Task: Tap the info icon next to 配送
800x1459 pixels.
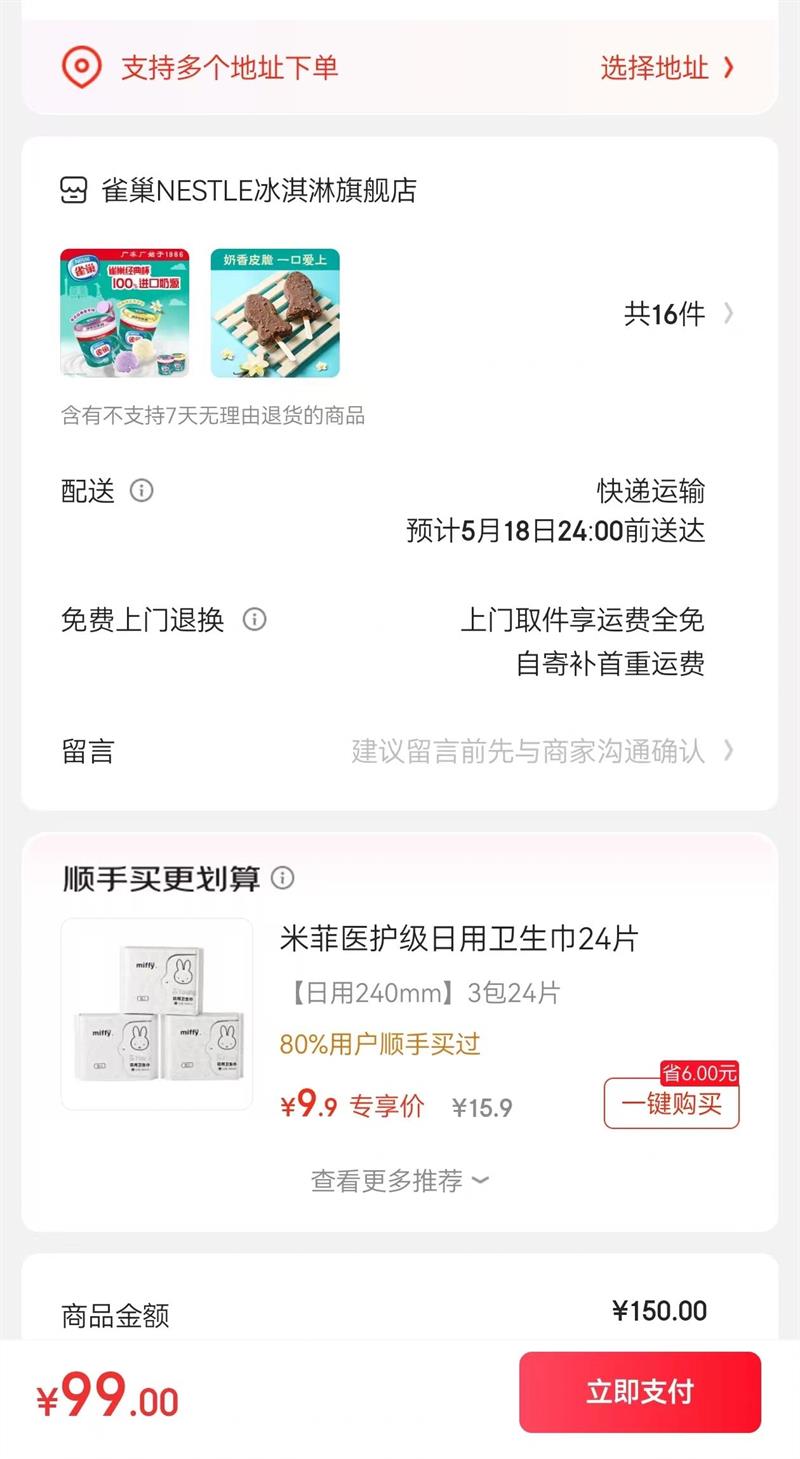Action: [142, 491]
